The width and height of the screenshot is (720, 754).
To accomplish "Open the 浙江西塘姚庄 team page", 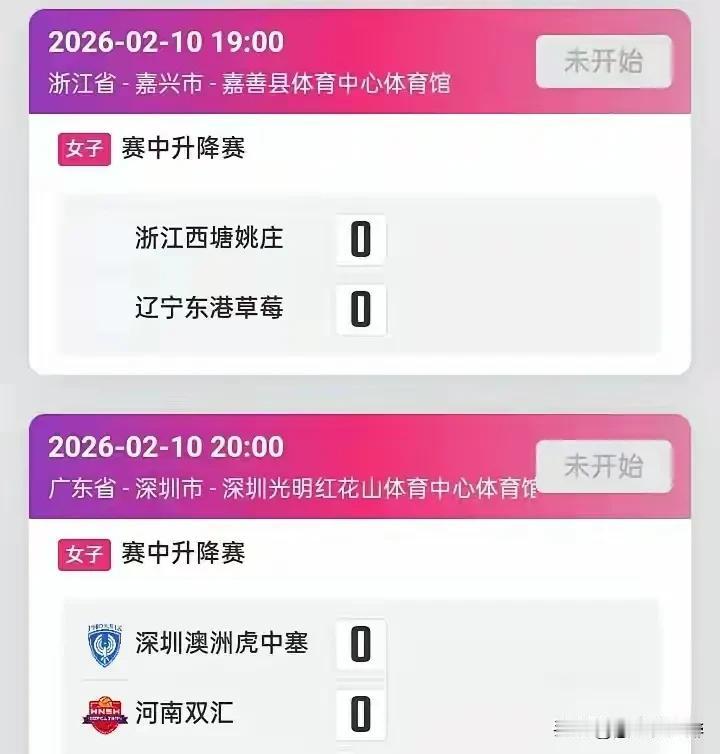I will pos(210,238).
